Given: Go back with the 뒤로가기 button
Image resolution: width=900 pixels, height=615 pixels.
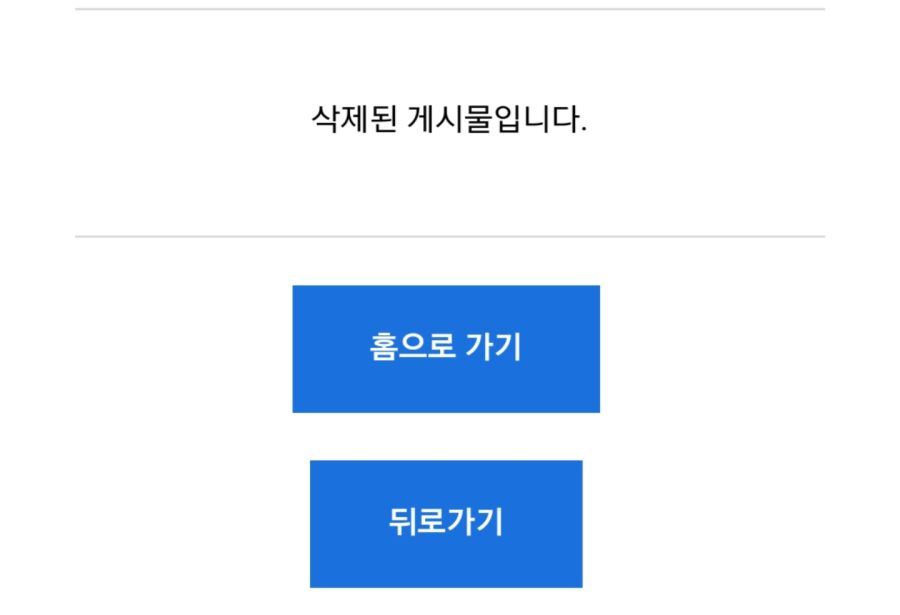Looking at the screenshot, I should click(x=446, y=523).
